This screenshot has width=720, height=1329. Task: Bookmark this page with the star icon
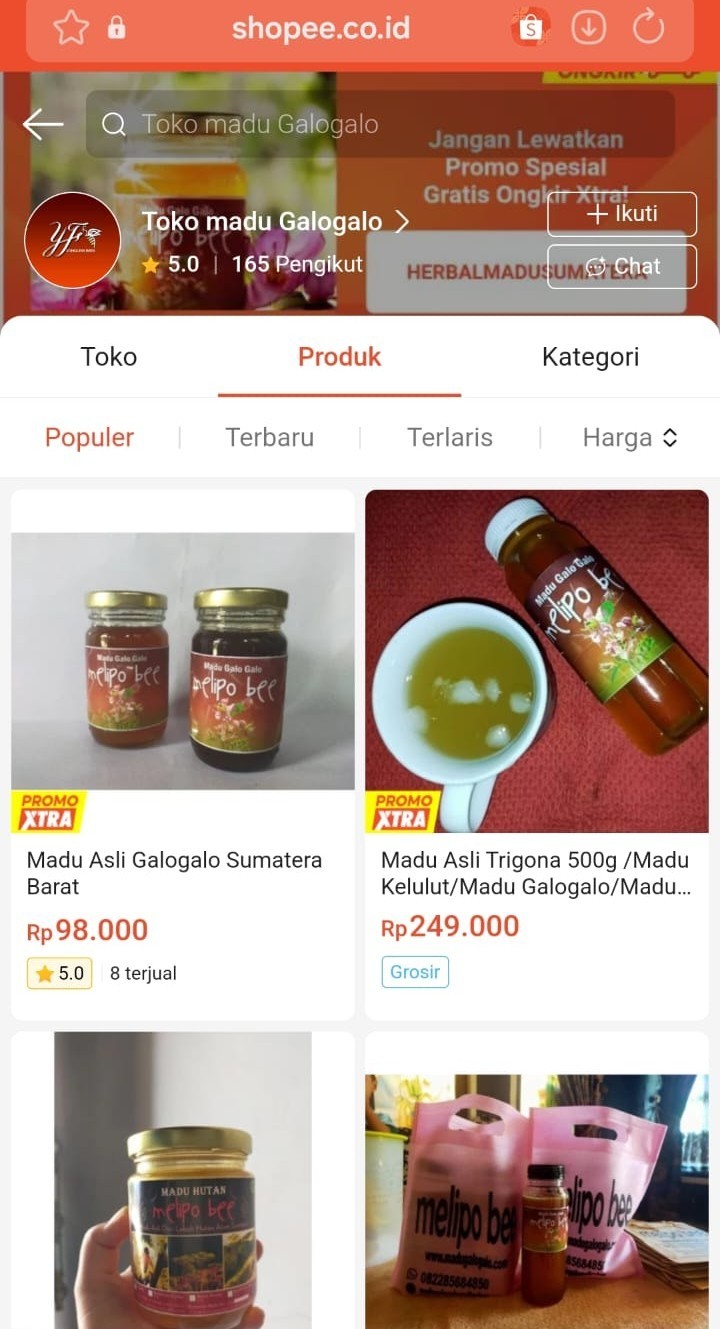point(71,28)
